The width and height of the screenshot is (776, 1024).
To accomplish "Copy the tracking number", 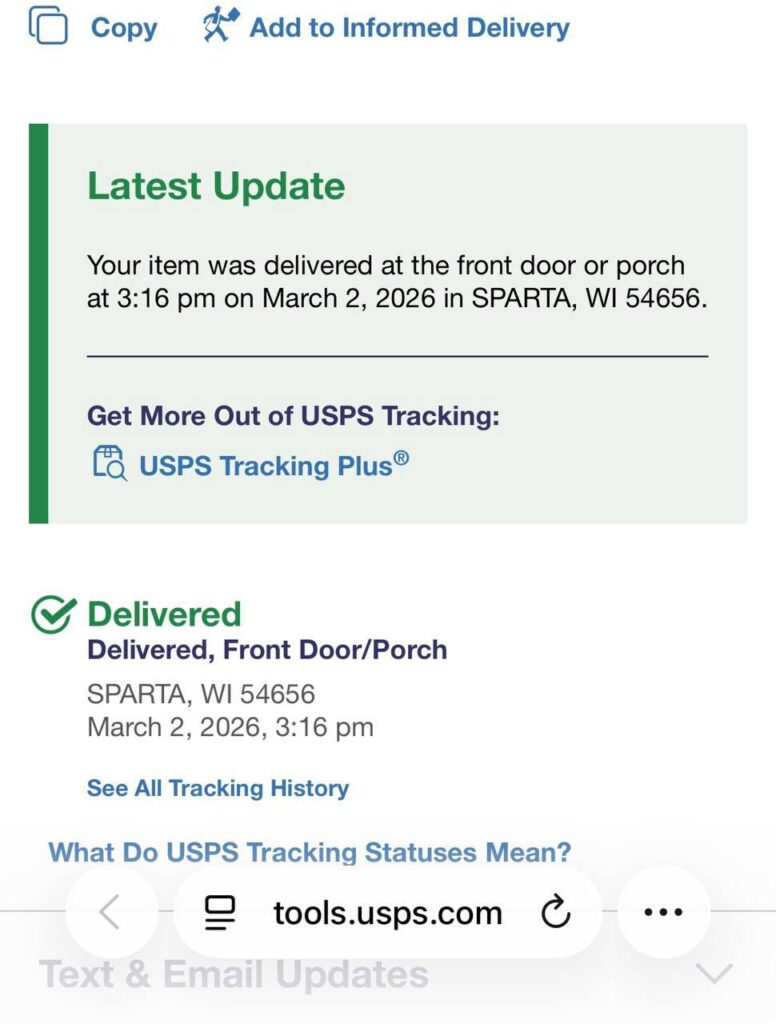I will tap(94, 27).
